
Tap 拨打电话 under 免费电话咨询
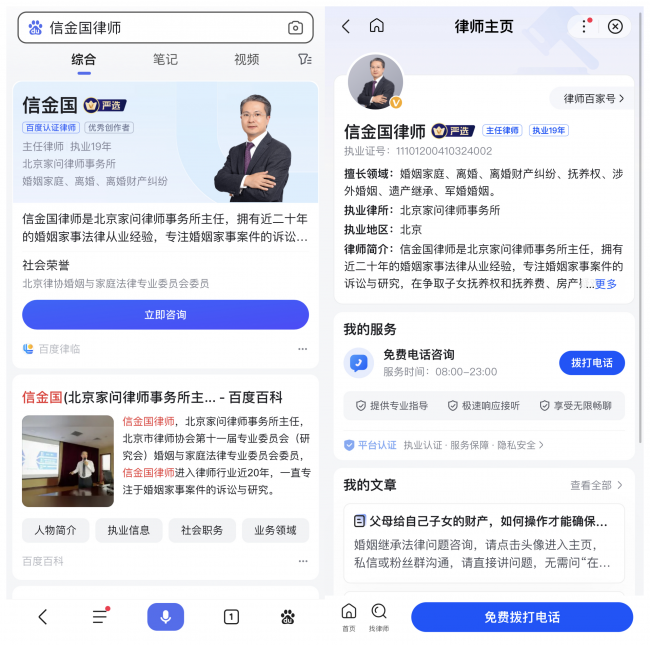coord(591,363)
